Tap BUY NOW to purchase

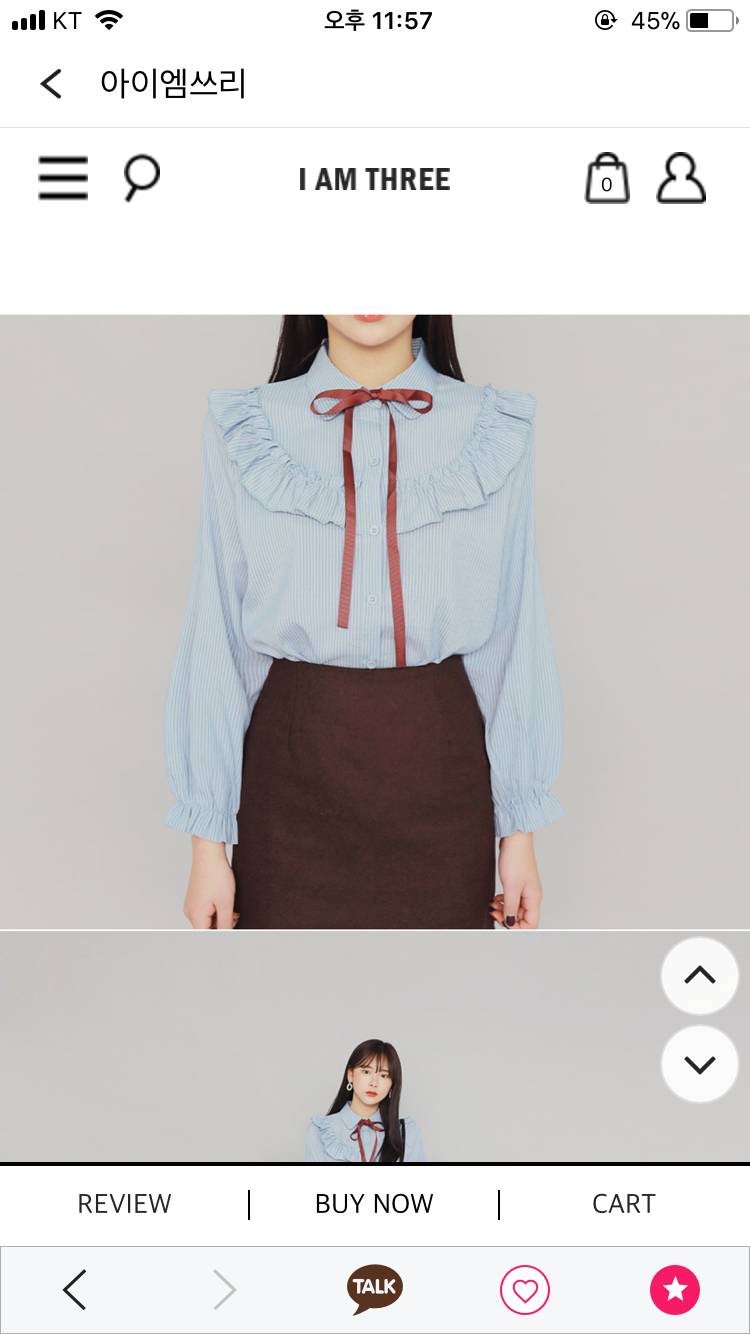tap(373, 1204)
